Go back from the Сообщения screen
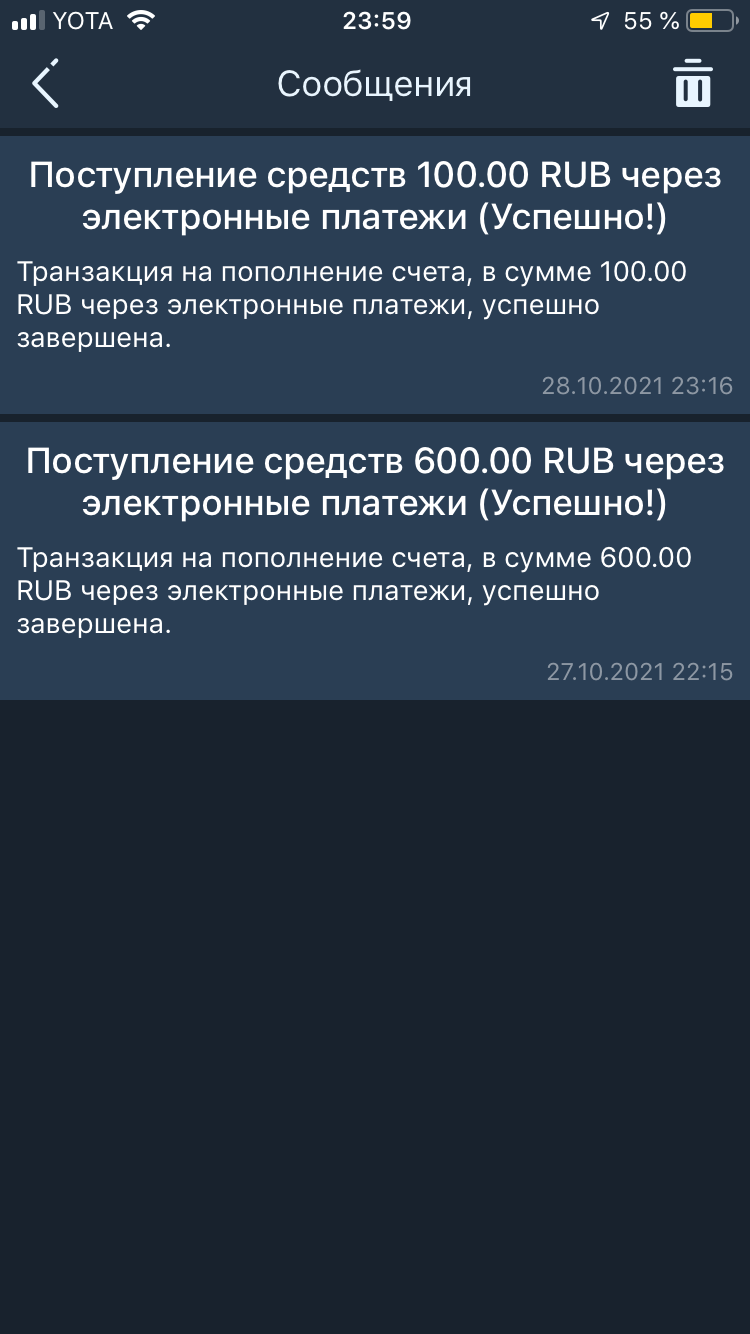Screen dimensions: 750x1334 (46, 84)
